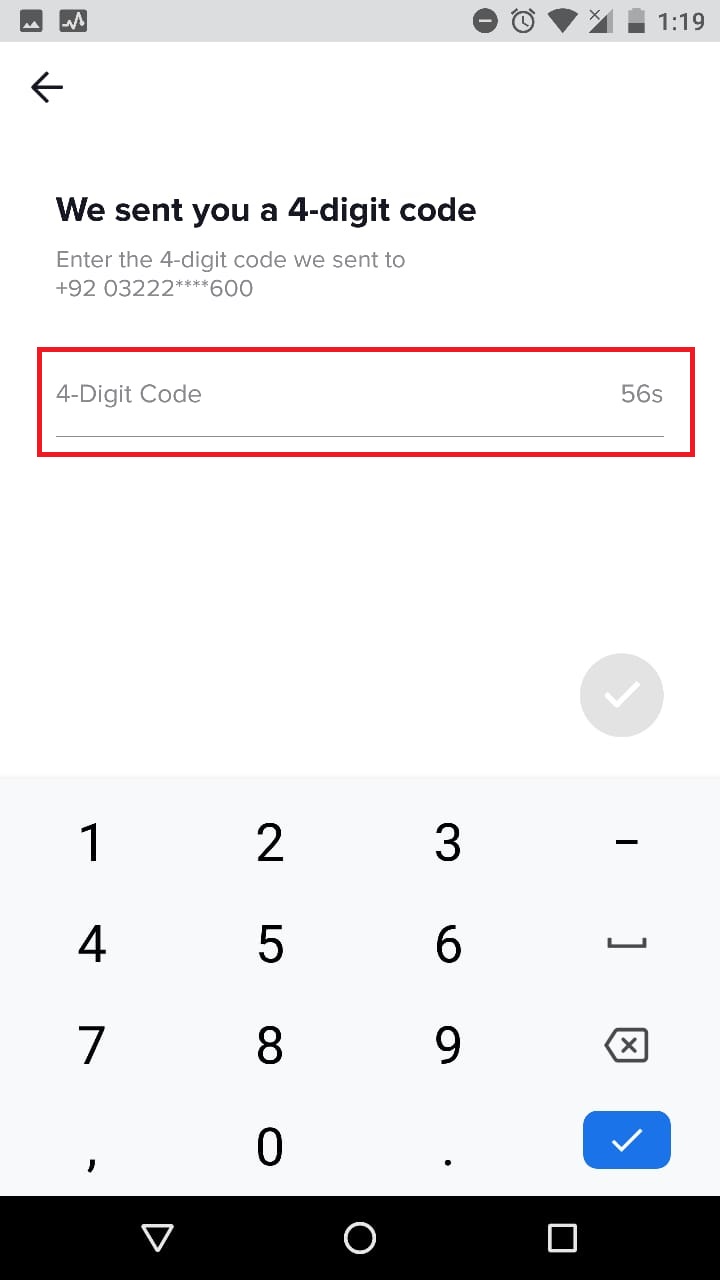Delete a digit with the backspace key

626,1046
